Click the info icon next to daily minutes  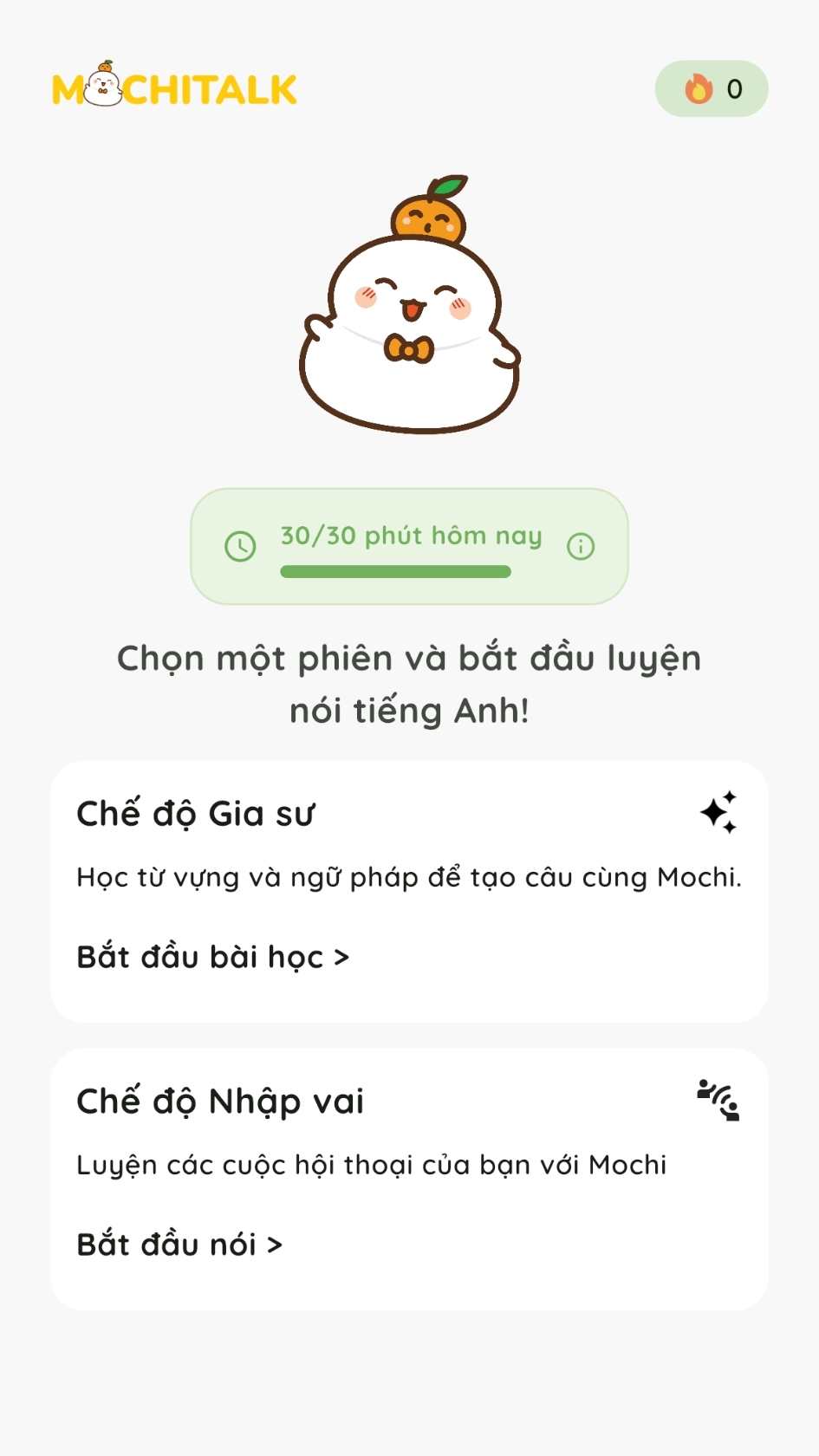click(x=581, y=547)
